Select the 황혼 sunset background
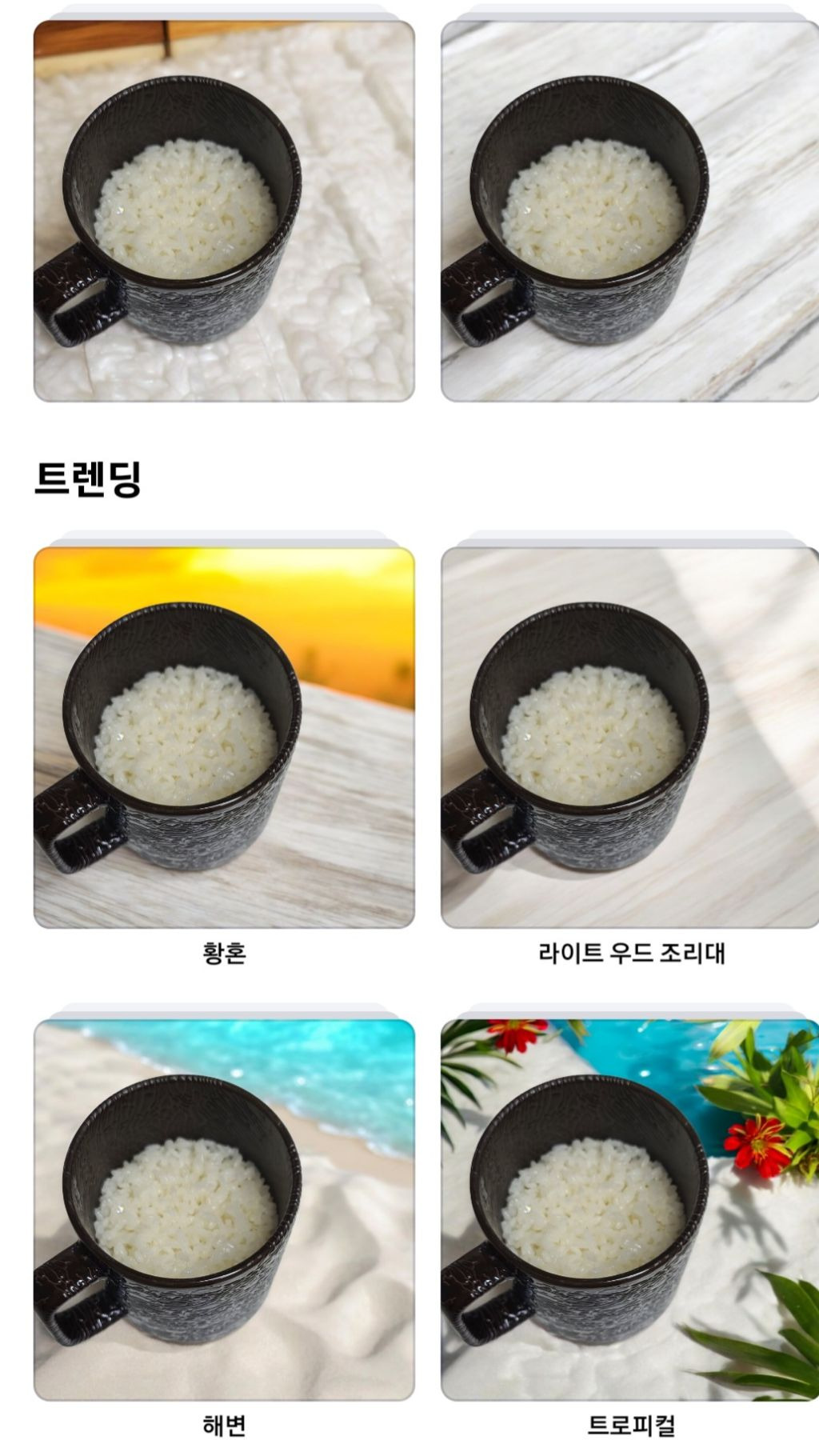 pos(224,738)
